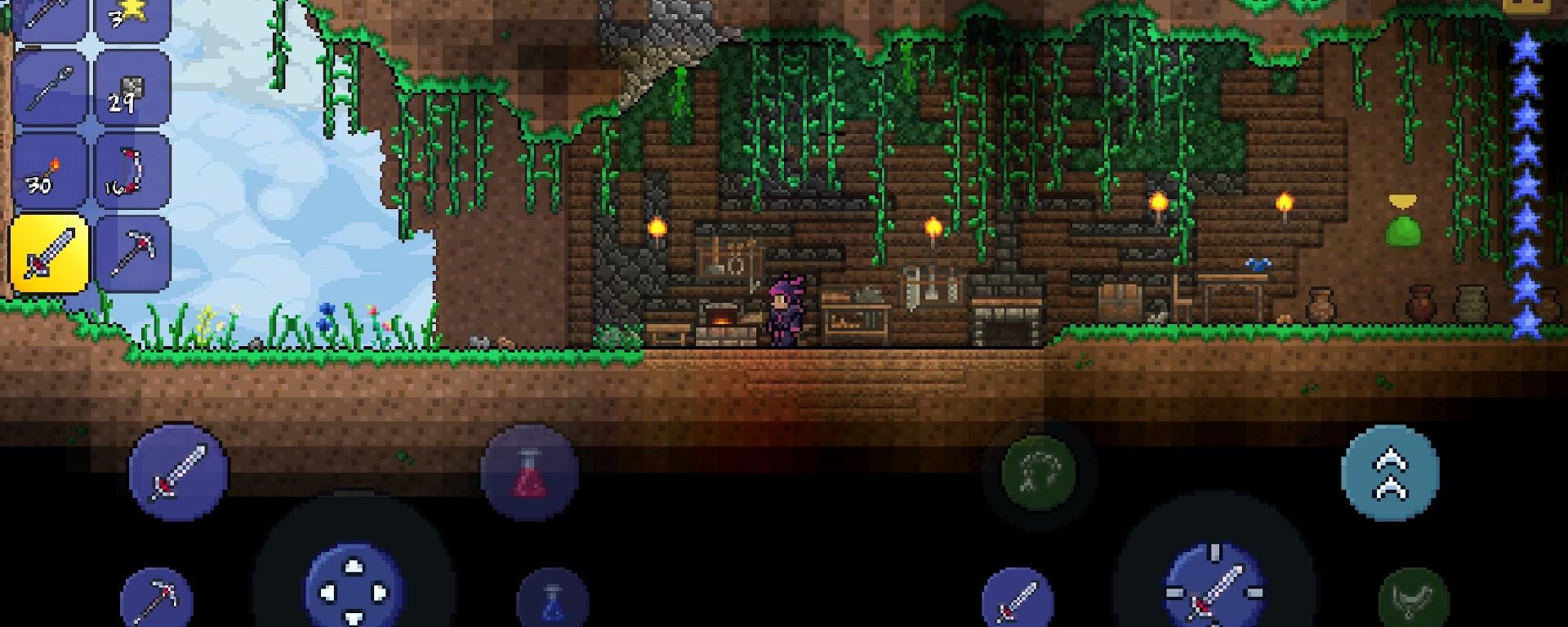The width and height of the screenshot is (1568, 627).
Task: Fire the green grappling hook button
Action: click(1038, 473)
